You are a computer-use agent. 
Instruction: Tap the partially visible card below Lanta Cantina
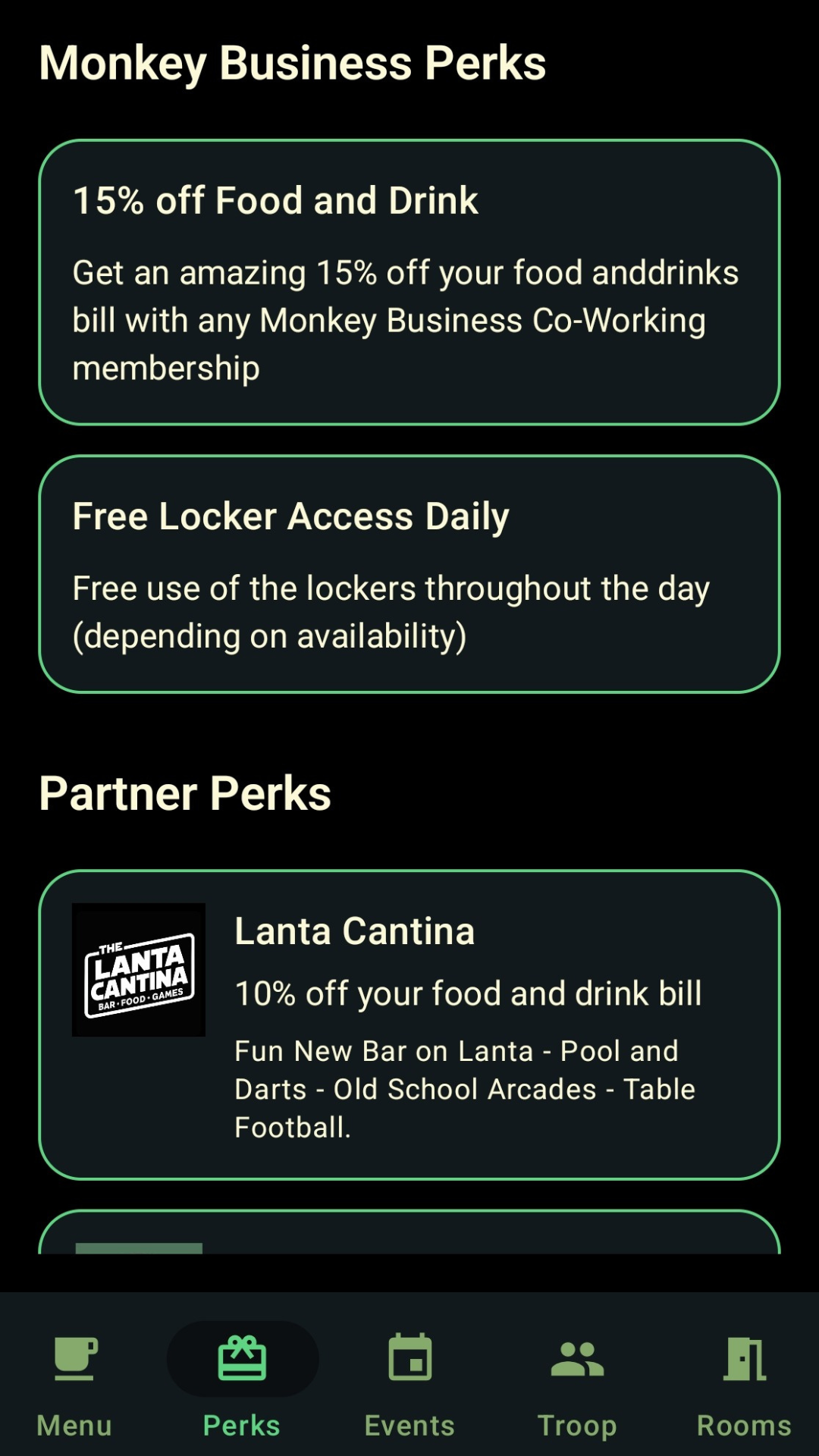click(409, 1236)
